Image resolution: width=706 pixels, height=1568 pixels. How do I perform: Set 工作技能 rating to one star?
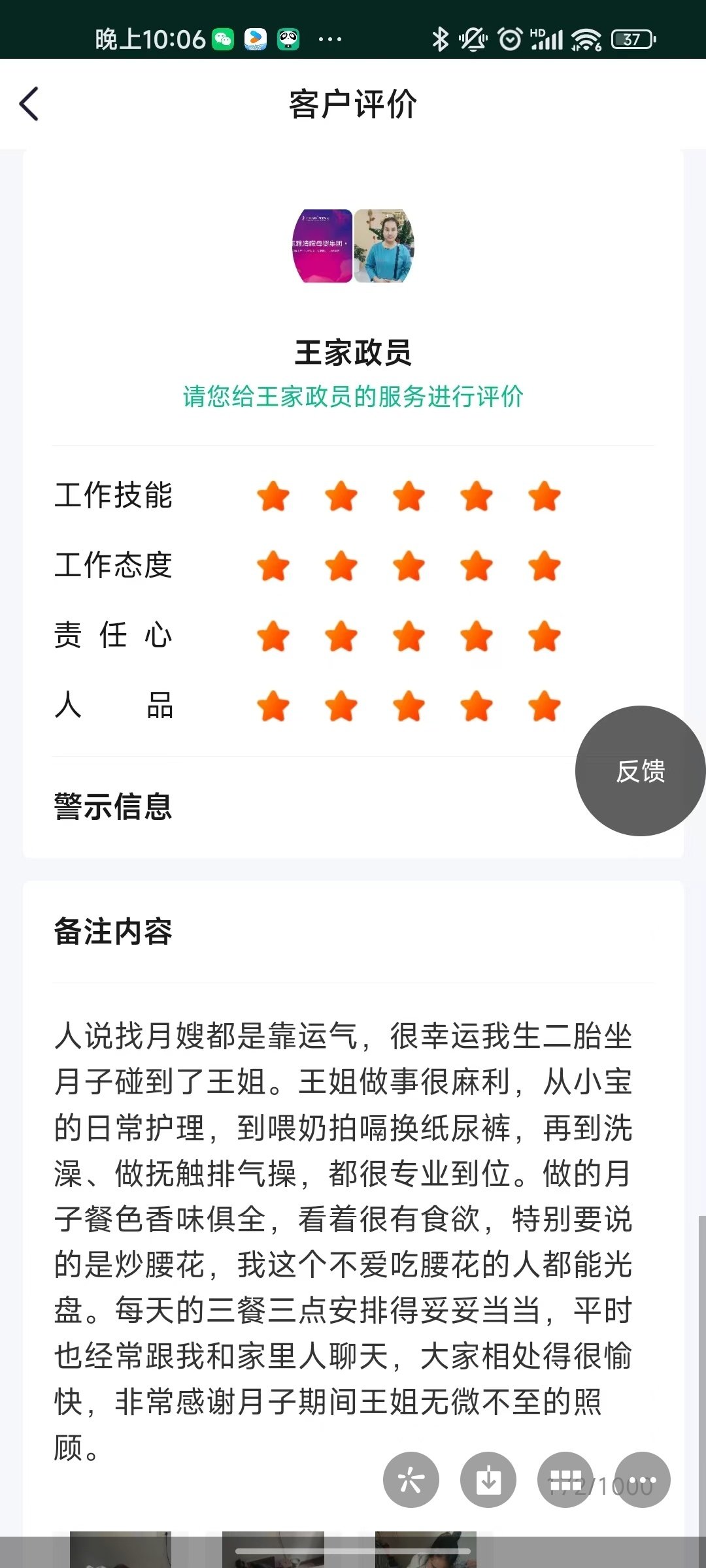(x=273, y=497)
